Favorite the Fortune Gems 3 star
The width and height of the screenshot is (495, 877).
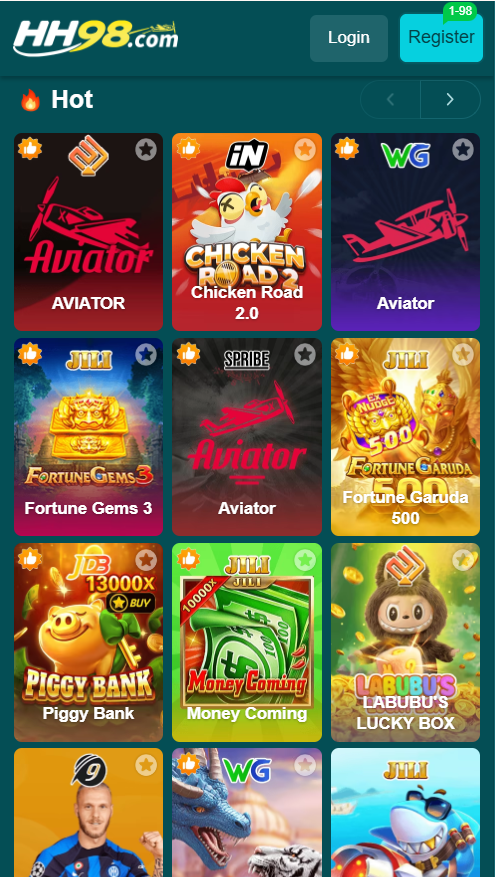[146, 355]
